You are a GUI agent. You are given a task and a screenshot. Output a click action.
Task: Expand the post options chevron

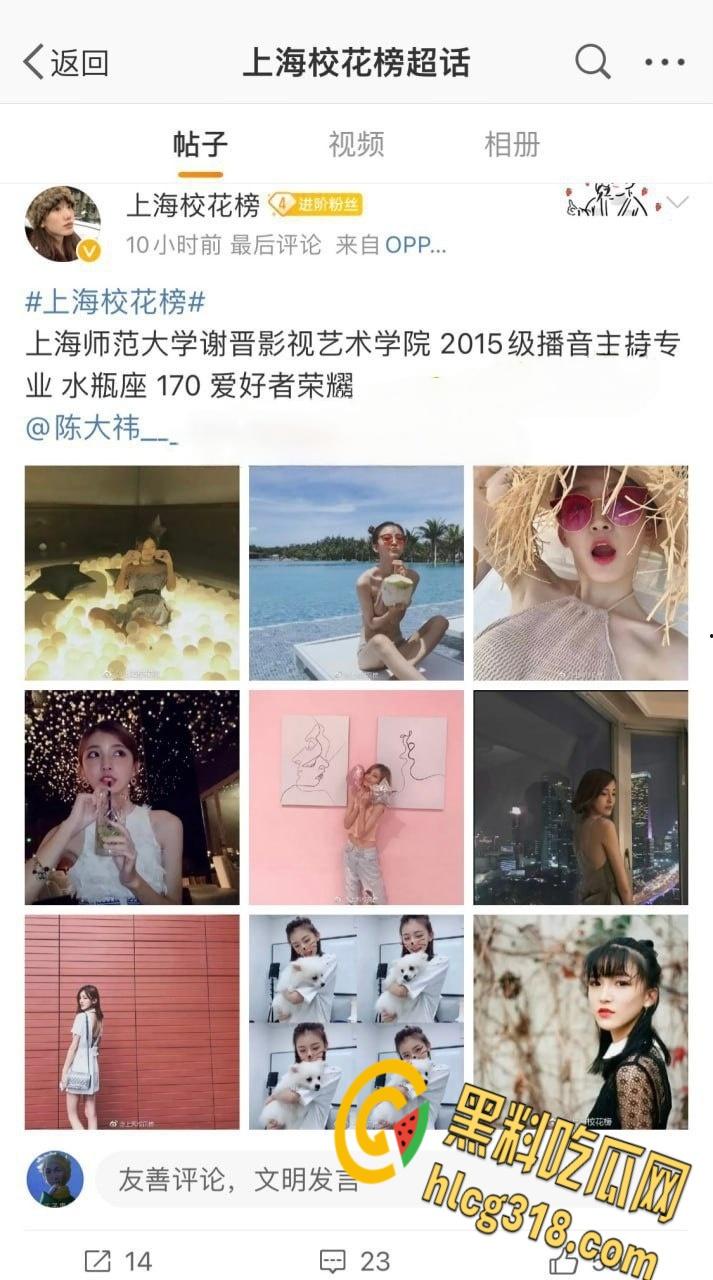tap(679, 203)
